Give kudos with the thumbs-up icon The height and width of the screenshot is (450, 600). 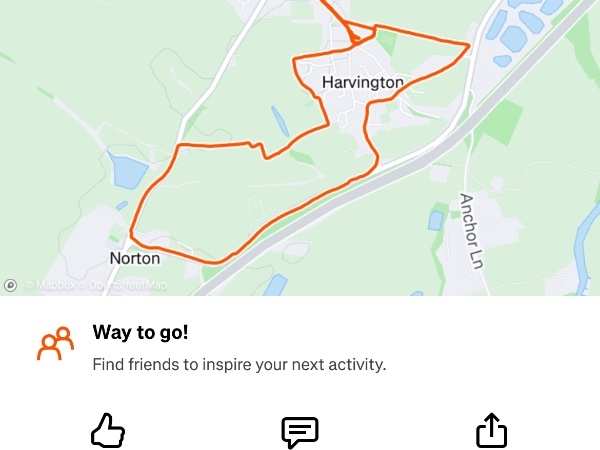(x=108, y=431)
